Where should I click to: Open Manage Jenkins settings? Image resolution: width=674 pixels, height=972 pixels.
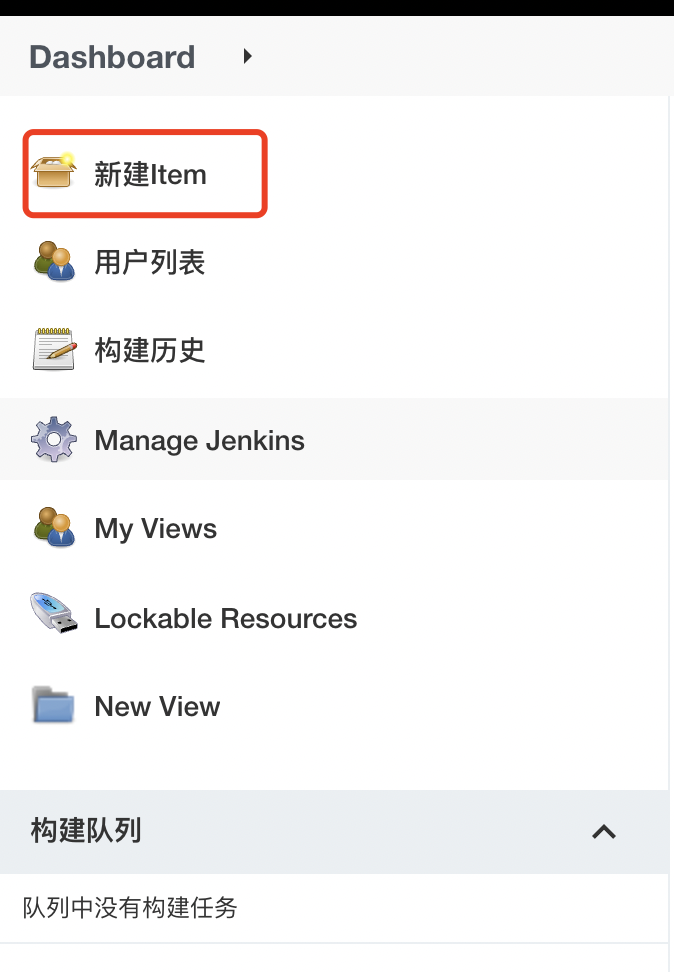tap(199, 440)
